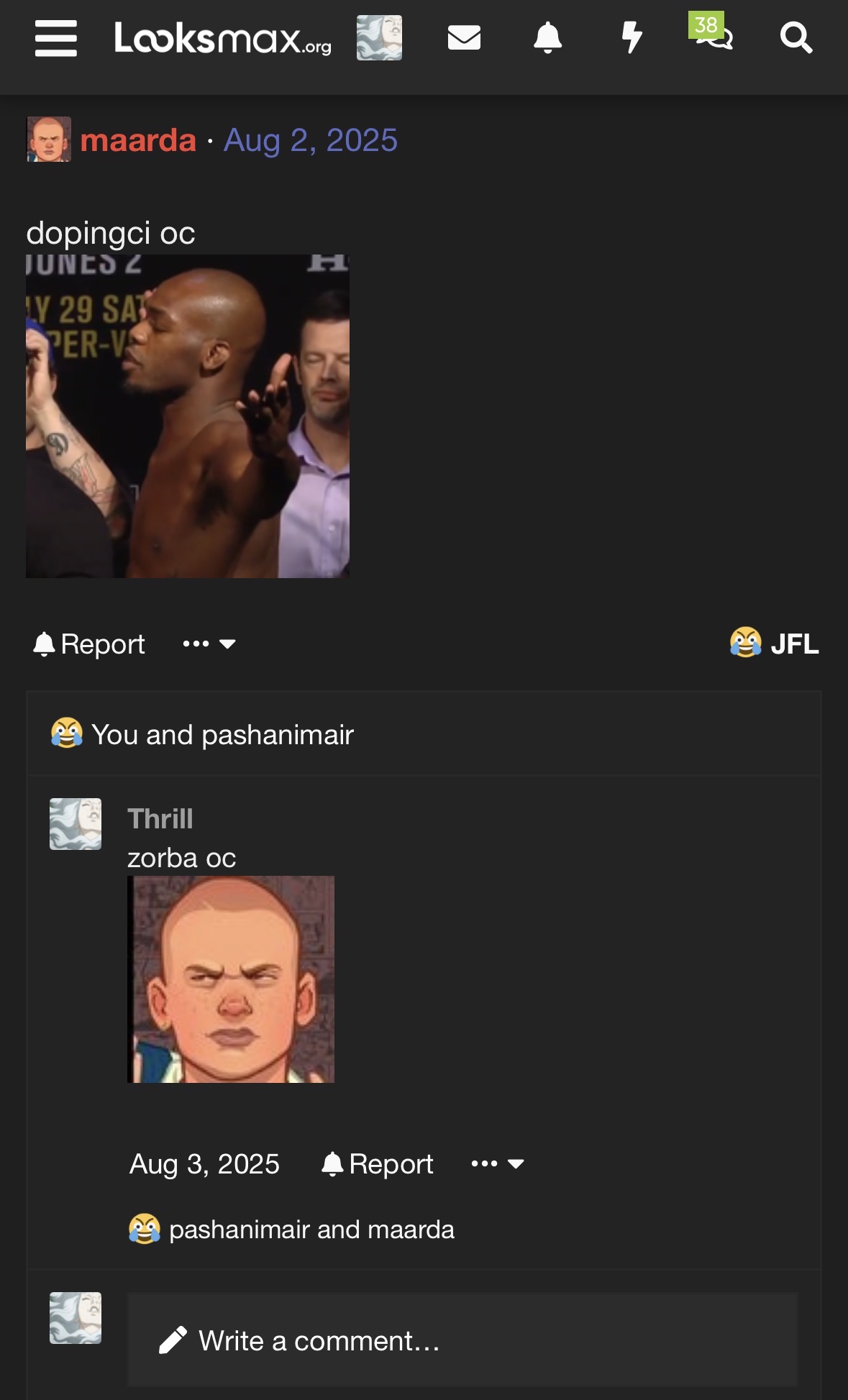Toggle the JFL reaction on maarda's post
Viewport: 848px width, 1400px height.
click(775, 644)
